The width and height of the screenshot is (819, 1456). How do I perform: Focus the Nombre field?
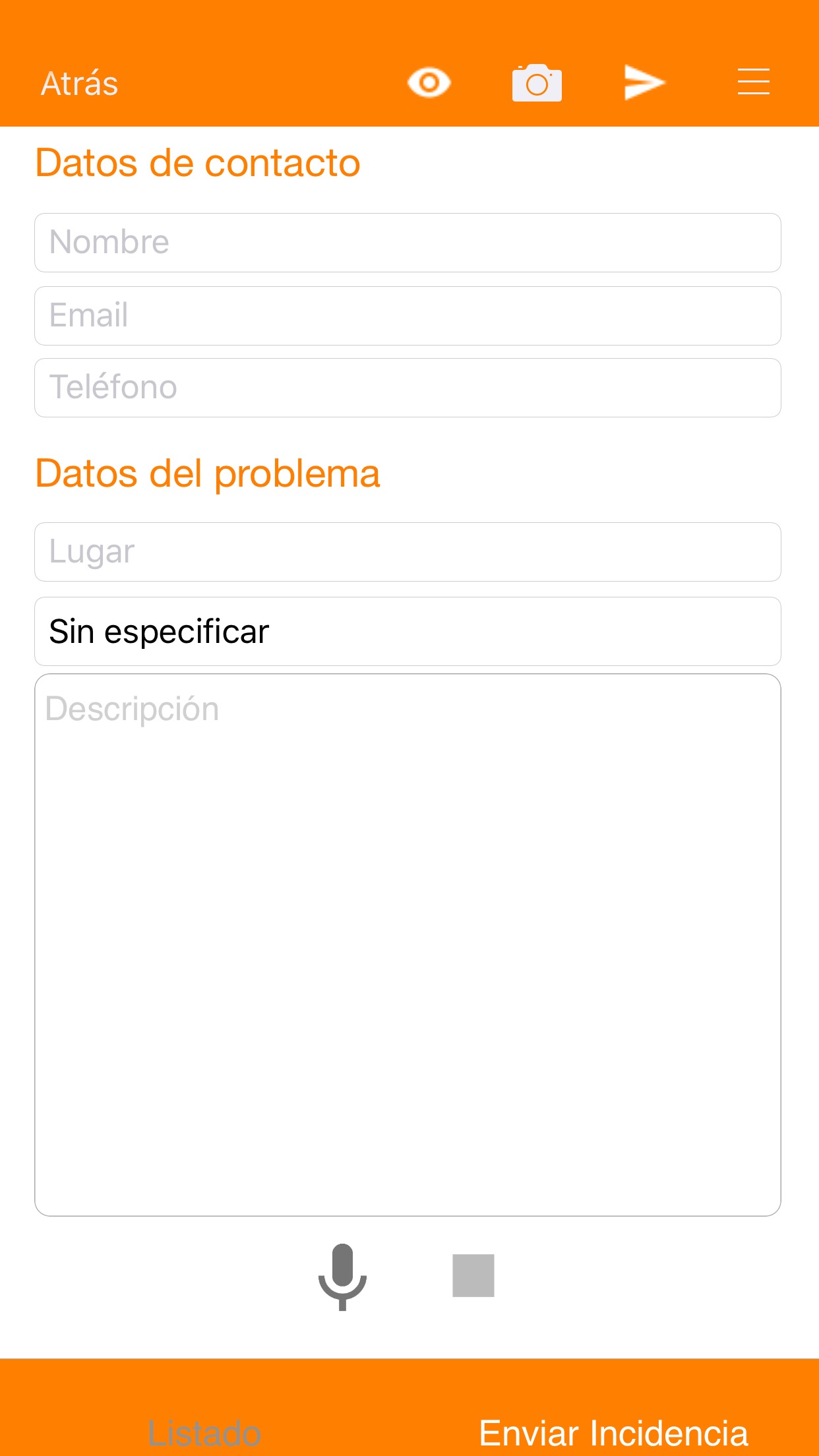408,243
